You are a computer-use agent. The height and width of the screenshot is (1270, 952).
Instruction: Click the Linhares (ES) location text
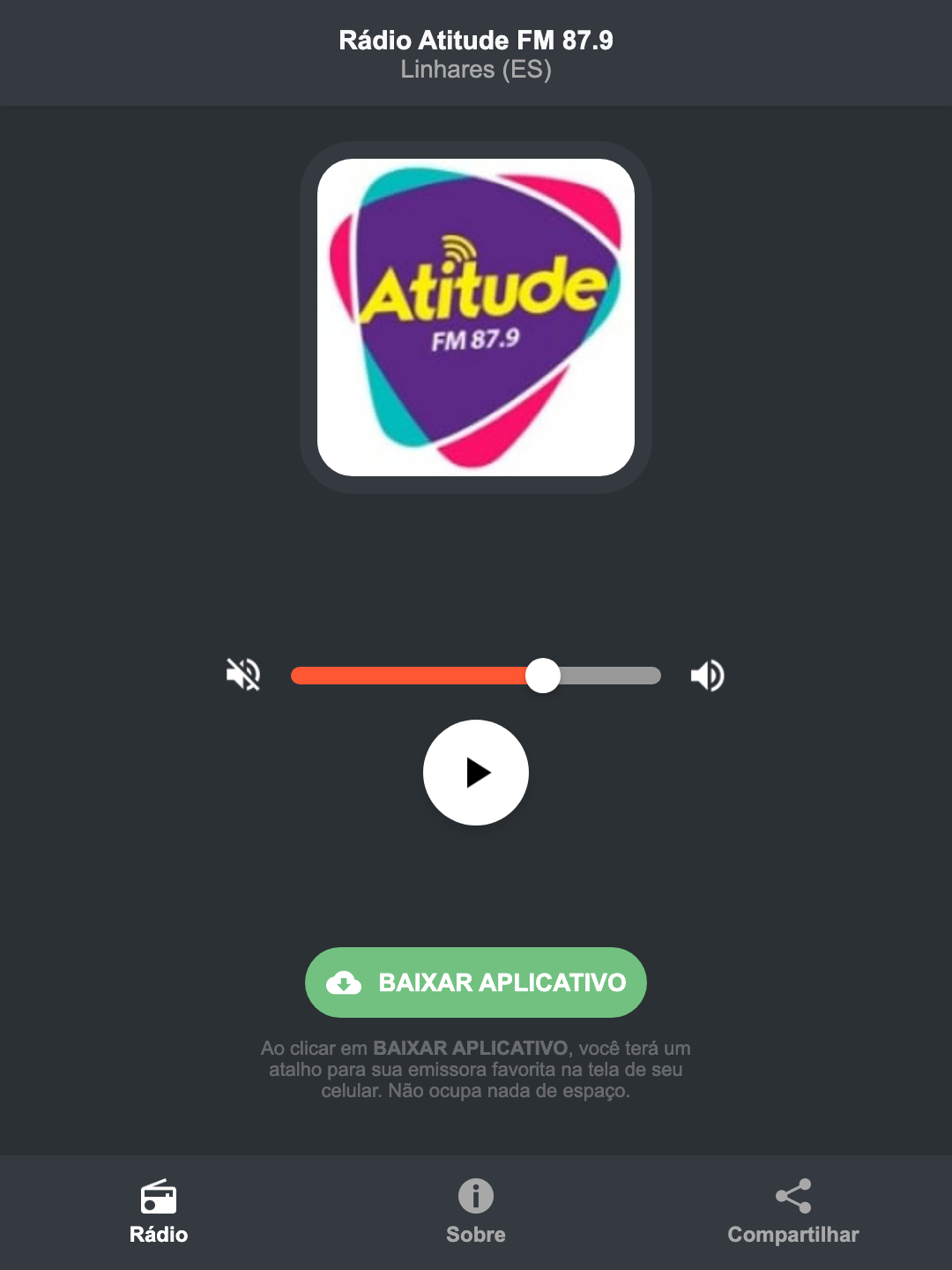point(475,71)
